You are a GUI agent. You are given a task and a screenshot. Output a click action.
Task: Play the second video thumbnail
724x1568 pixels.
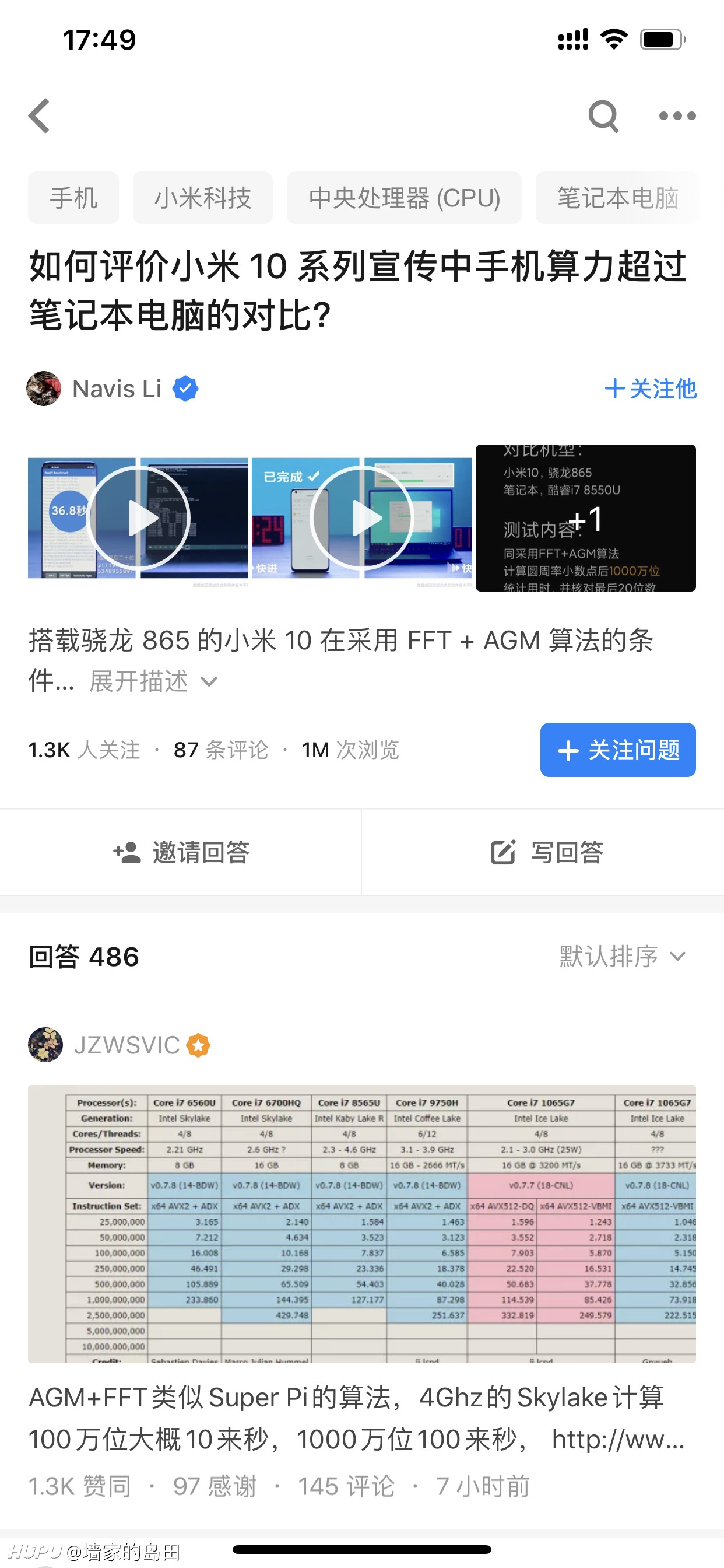point(362,518)
